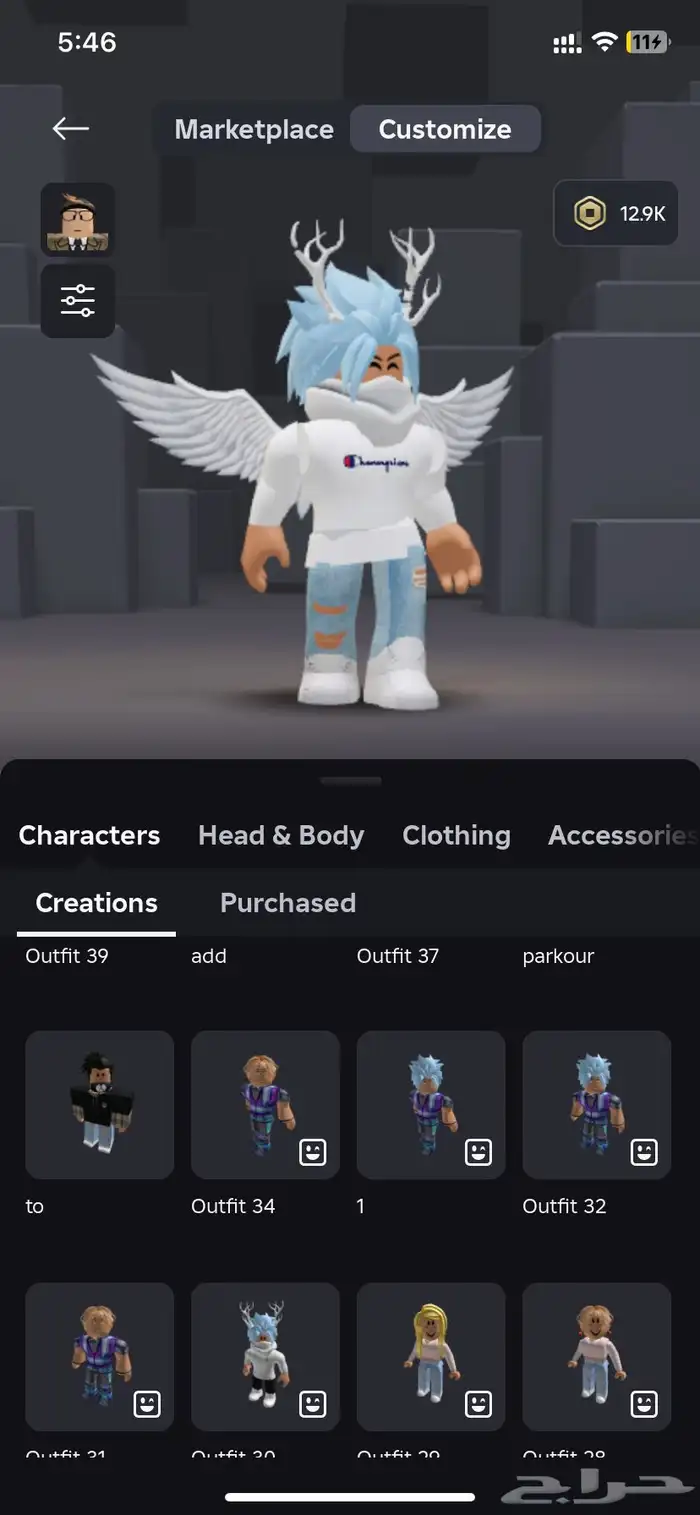Select the Creations sub-tab
700x1515 pixels.
pyautogui.click(x=96, y=903)
